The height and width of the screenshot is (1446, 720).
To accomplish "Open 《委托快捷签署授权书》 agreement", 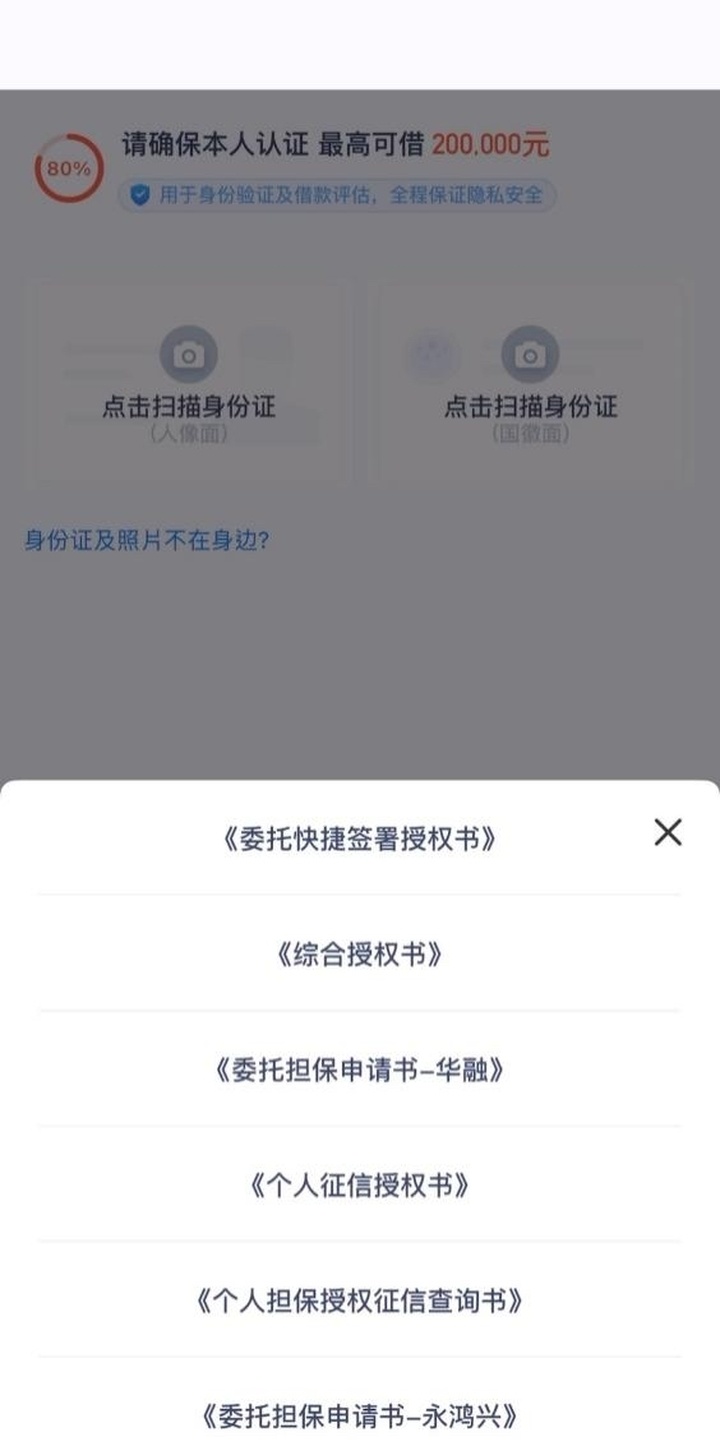I will pyautogui.click(x=359, y=839).
